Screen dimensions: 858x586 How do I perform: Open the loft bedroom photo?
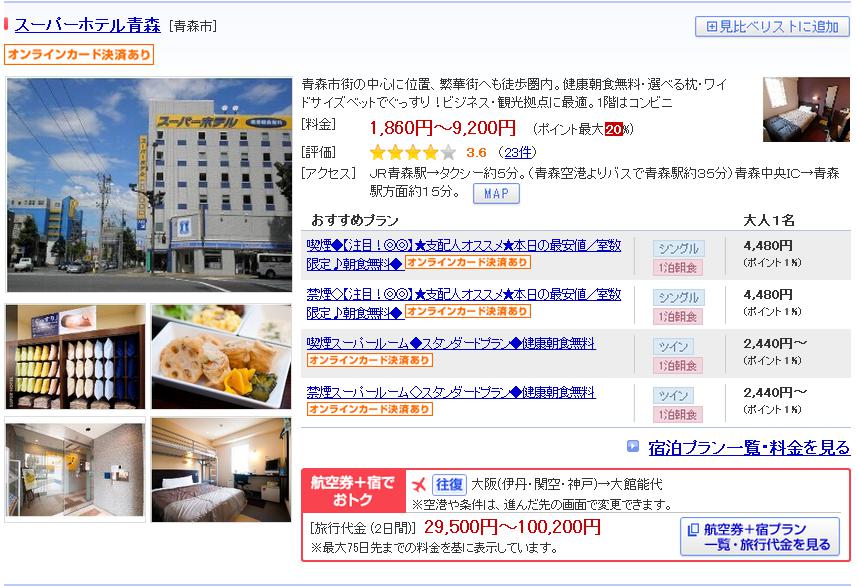[221, 468]
